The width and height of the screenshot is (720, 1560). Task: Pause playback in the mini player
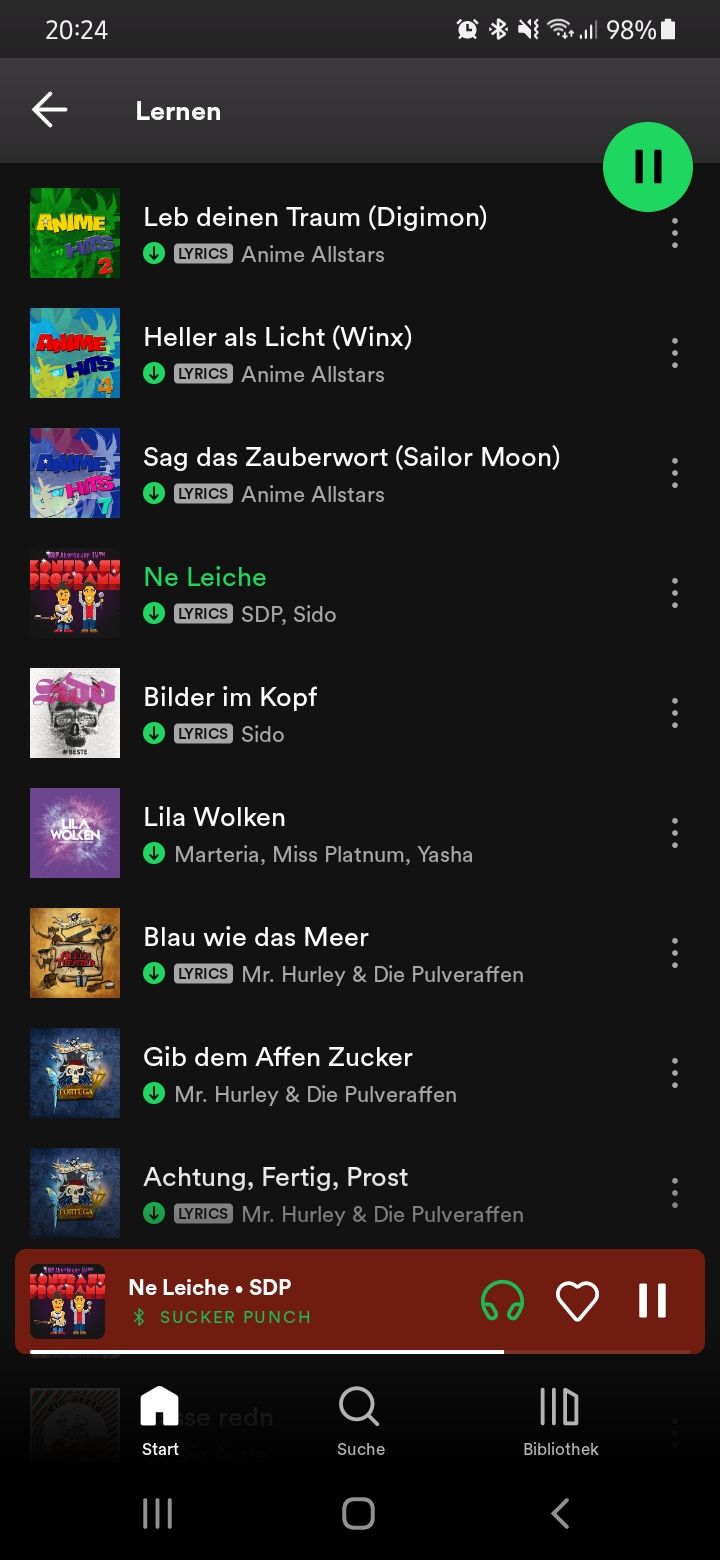(652, 1301)
